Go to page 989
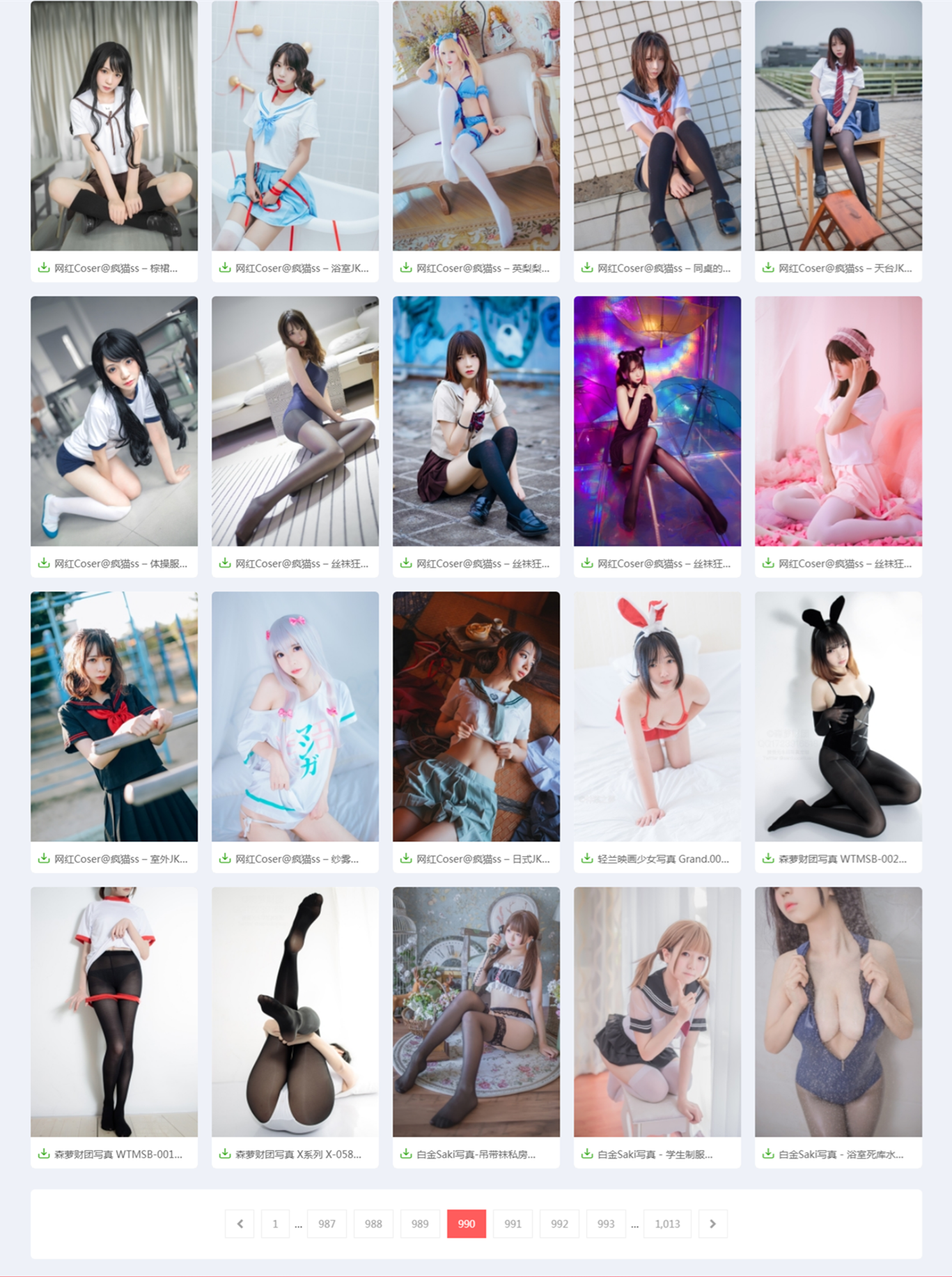 click(x=419, y=1223)
